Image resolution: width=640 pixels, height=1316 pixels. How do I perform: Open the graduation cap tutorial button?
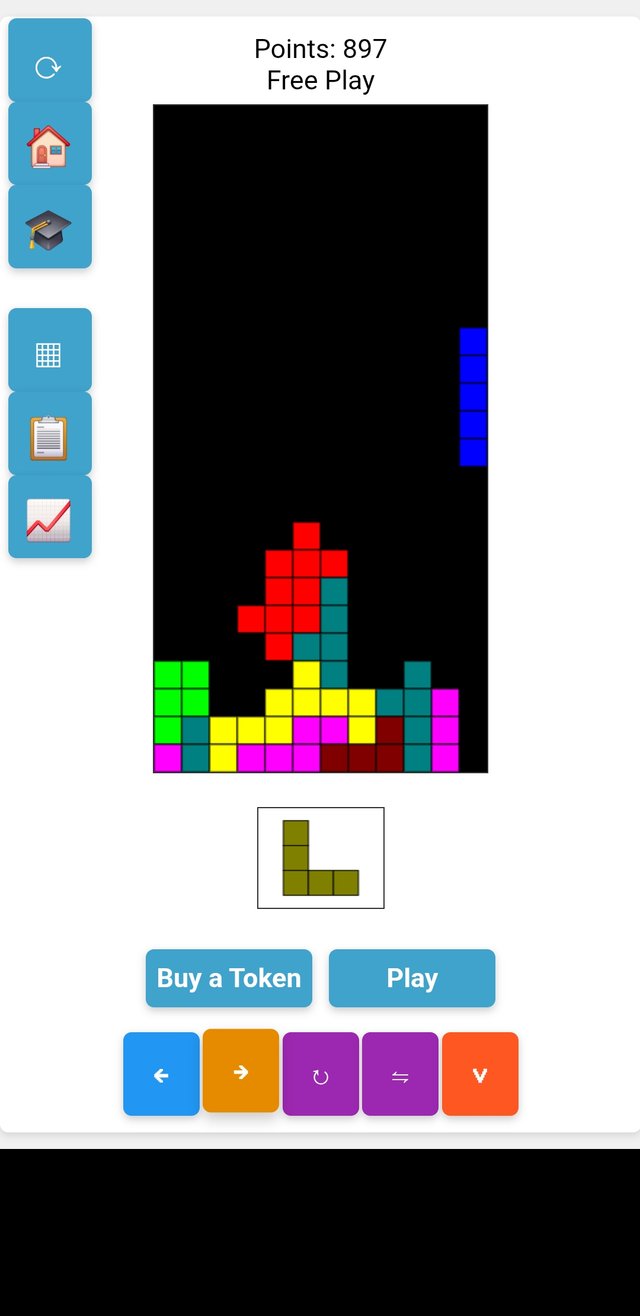click(x=49, y=227)
